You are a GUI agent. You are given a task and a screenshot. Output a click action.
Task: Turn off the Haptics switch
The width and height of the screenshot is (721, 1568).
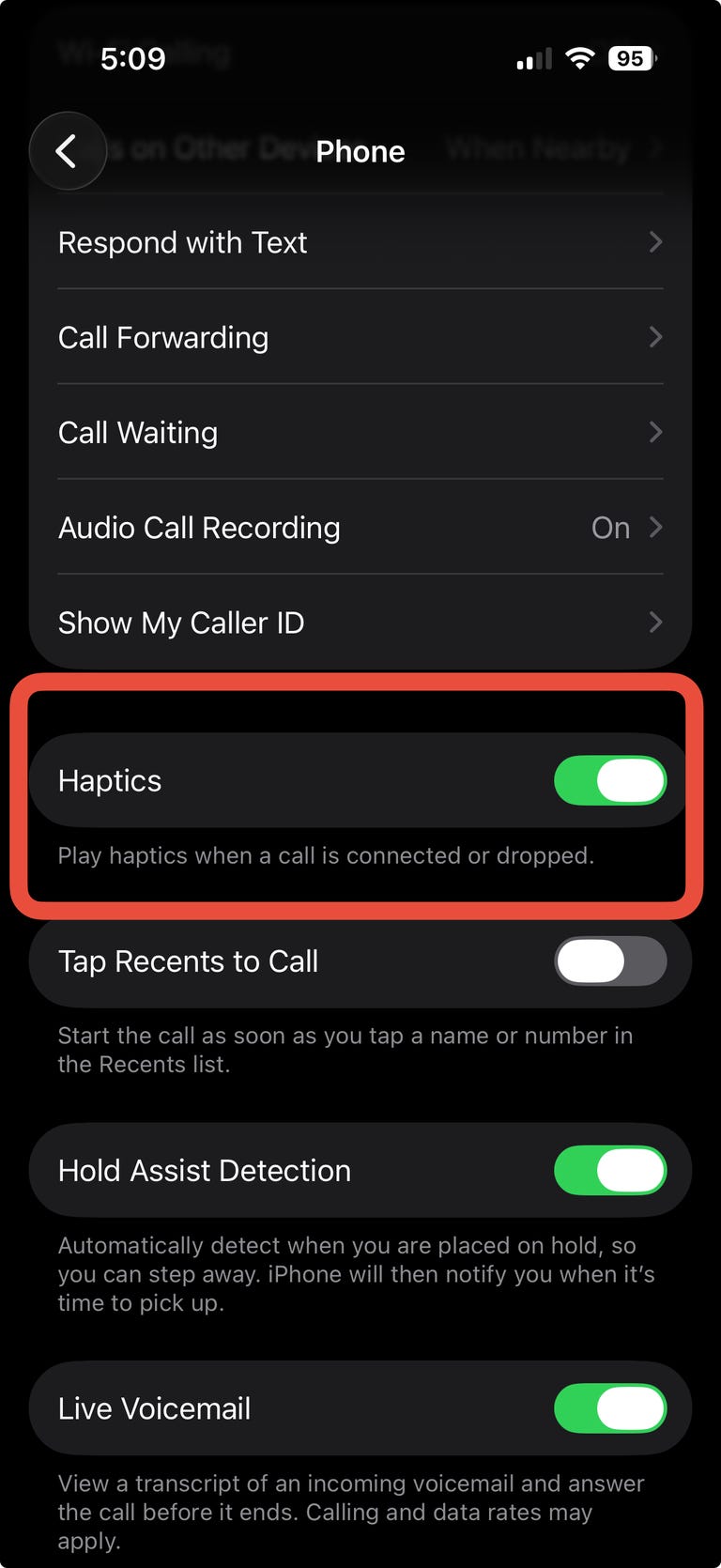click(x=610, y=781)
